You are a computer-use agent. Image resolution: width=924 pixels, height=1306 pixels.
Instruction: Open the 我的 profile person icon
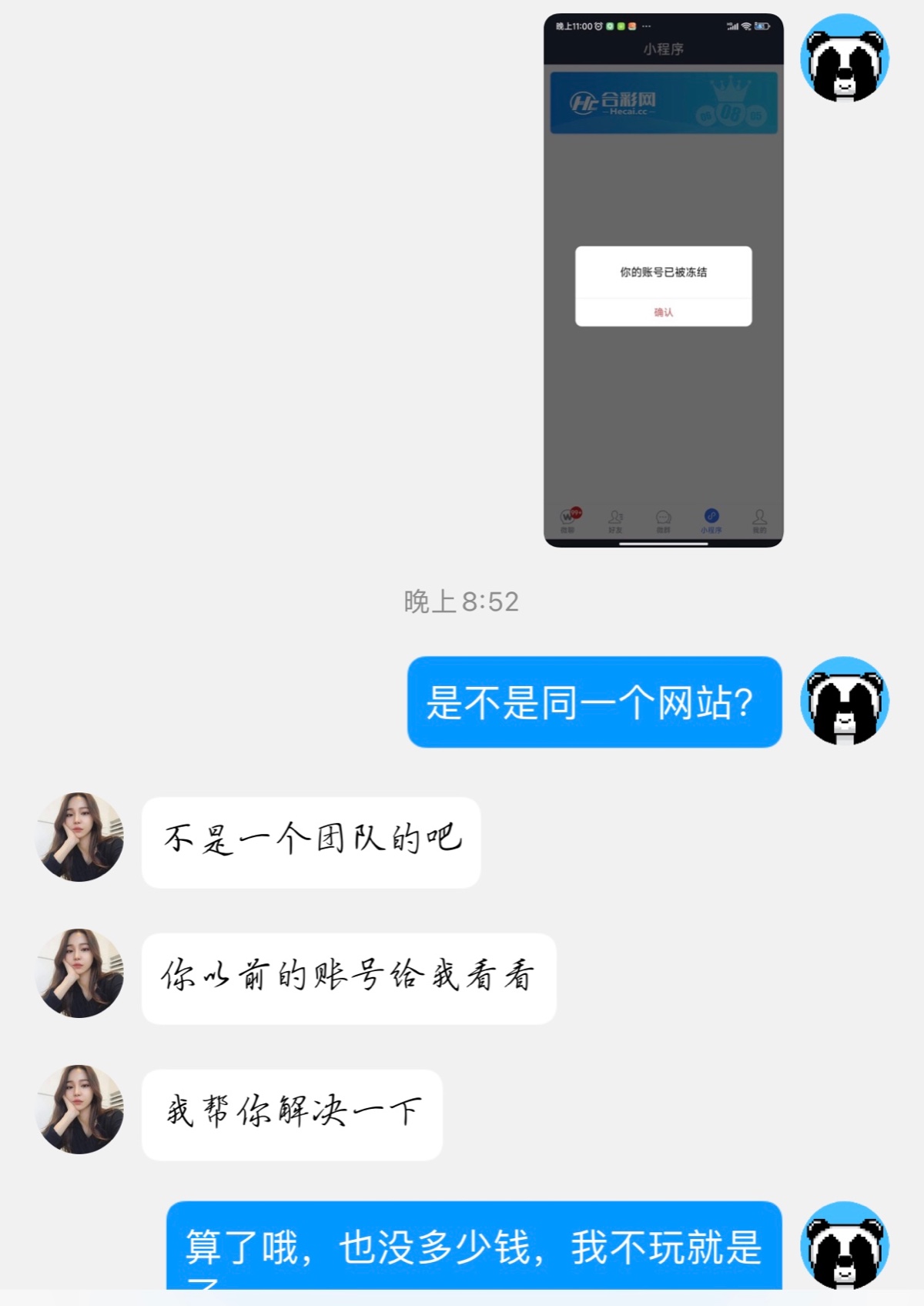coord(759,517)
